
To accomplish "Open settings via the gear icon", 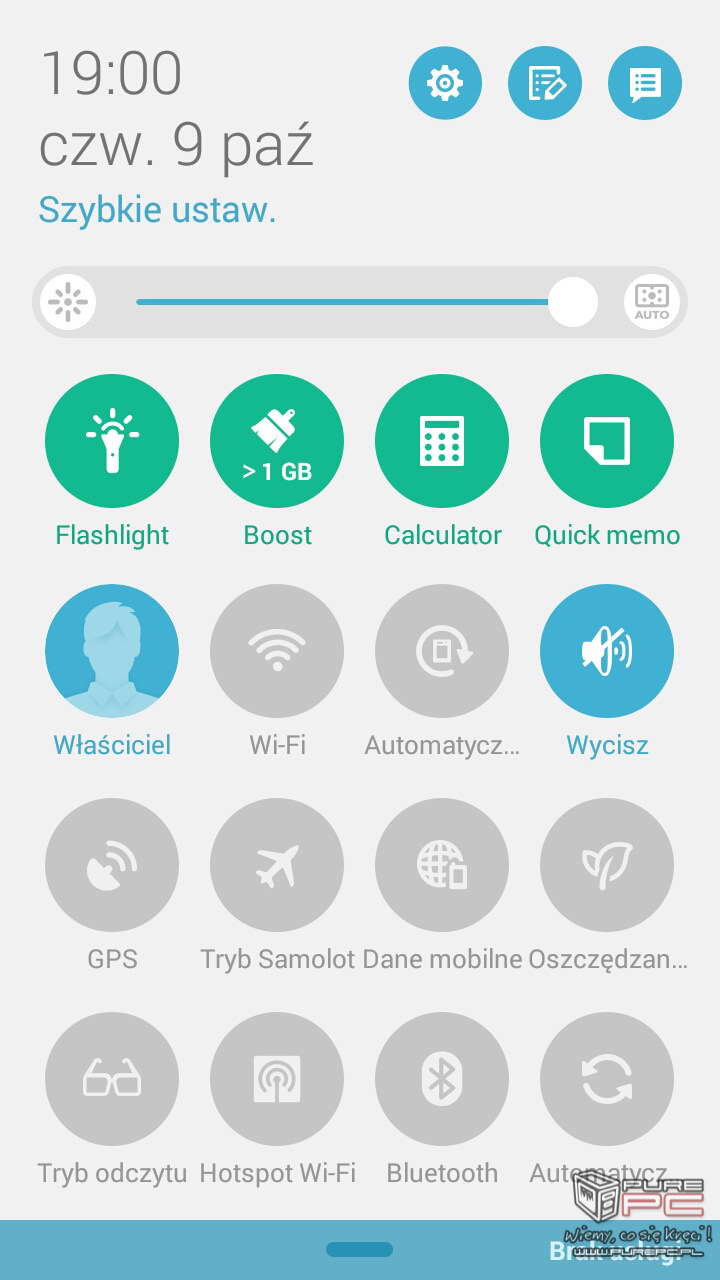I will [x=445, y=83].
